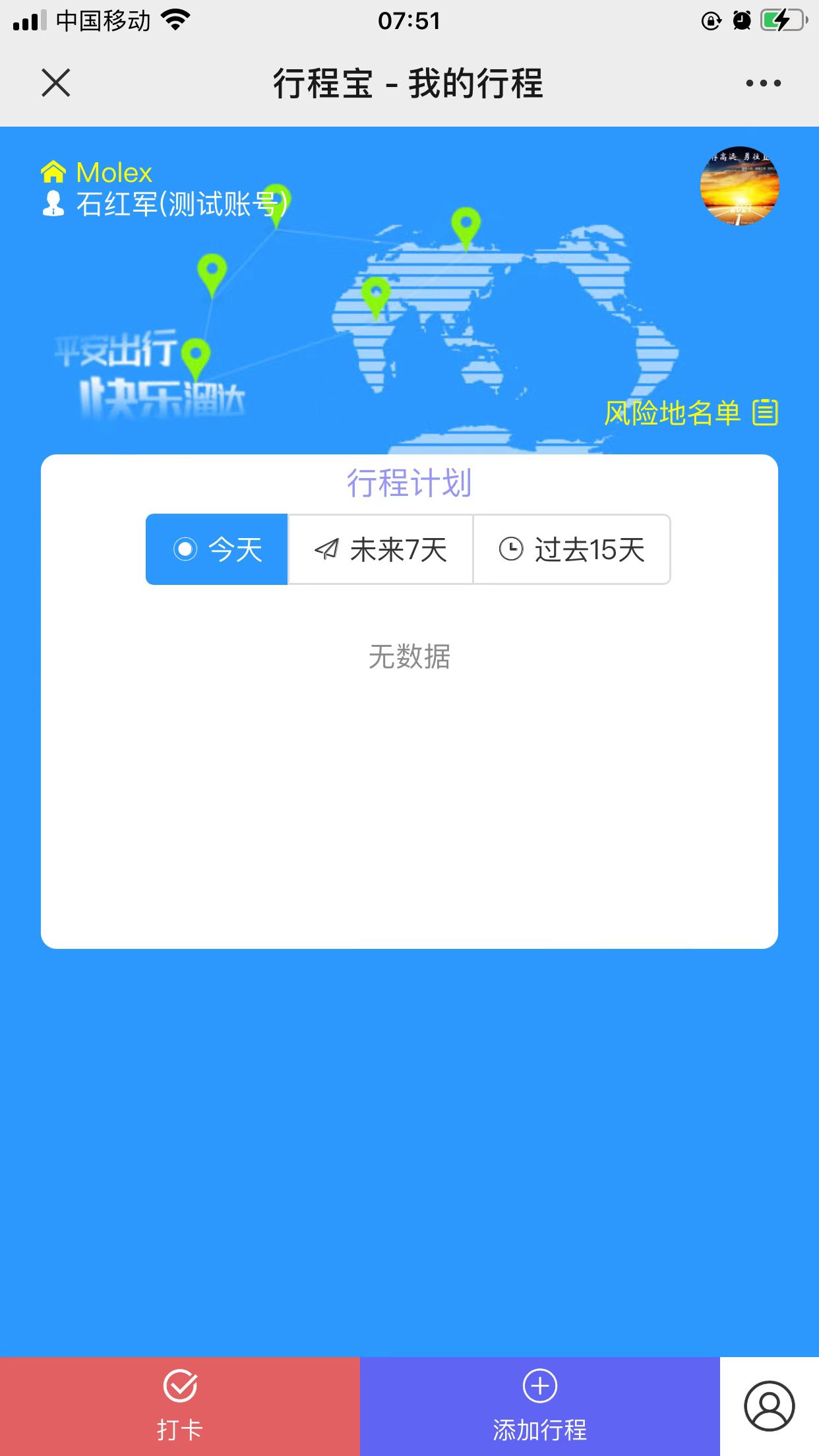Switch to the 未来7天 tab
The image size is (819, 1456).
tap(380, 549)
